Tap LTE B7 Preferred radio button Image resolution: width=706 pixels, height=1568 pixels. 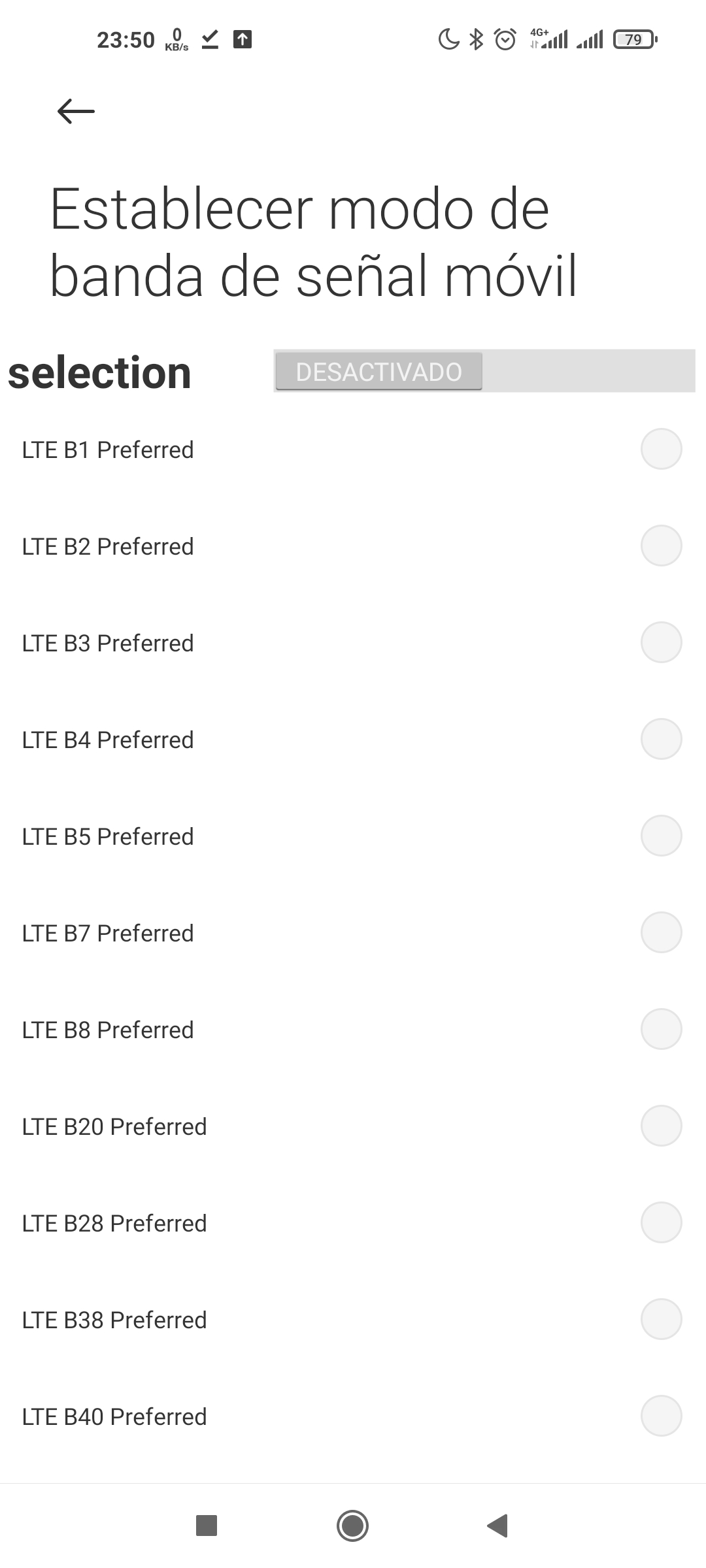point(661,932)
